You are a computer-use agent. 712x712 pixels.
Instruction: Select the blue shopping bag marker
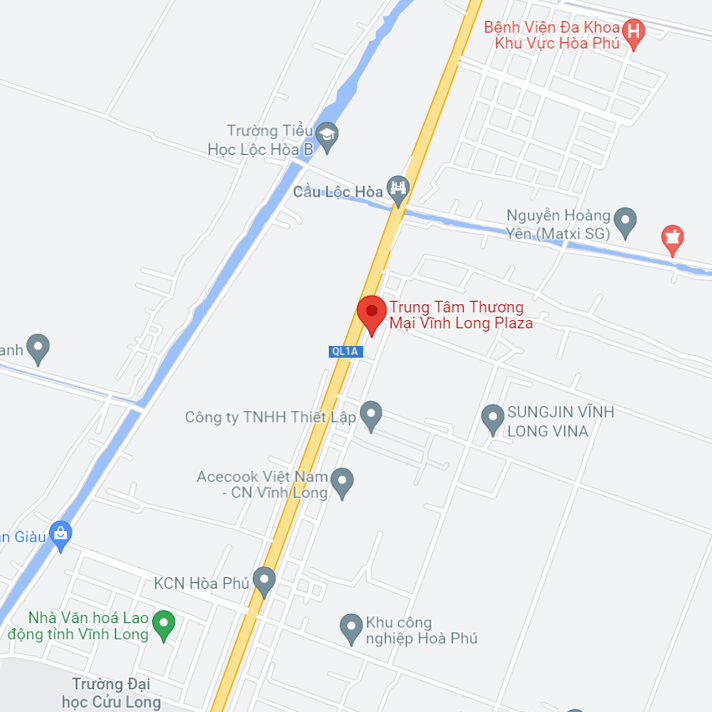tap(61, 533)
